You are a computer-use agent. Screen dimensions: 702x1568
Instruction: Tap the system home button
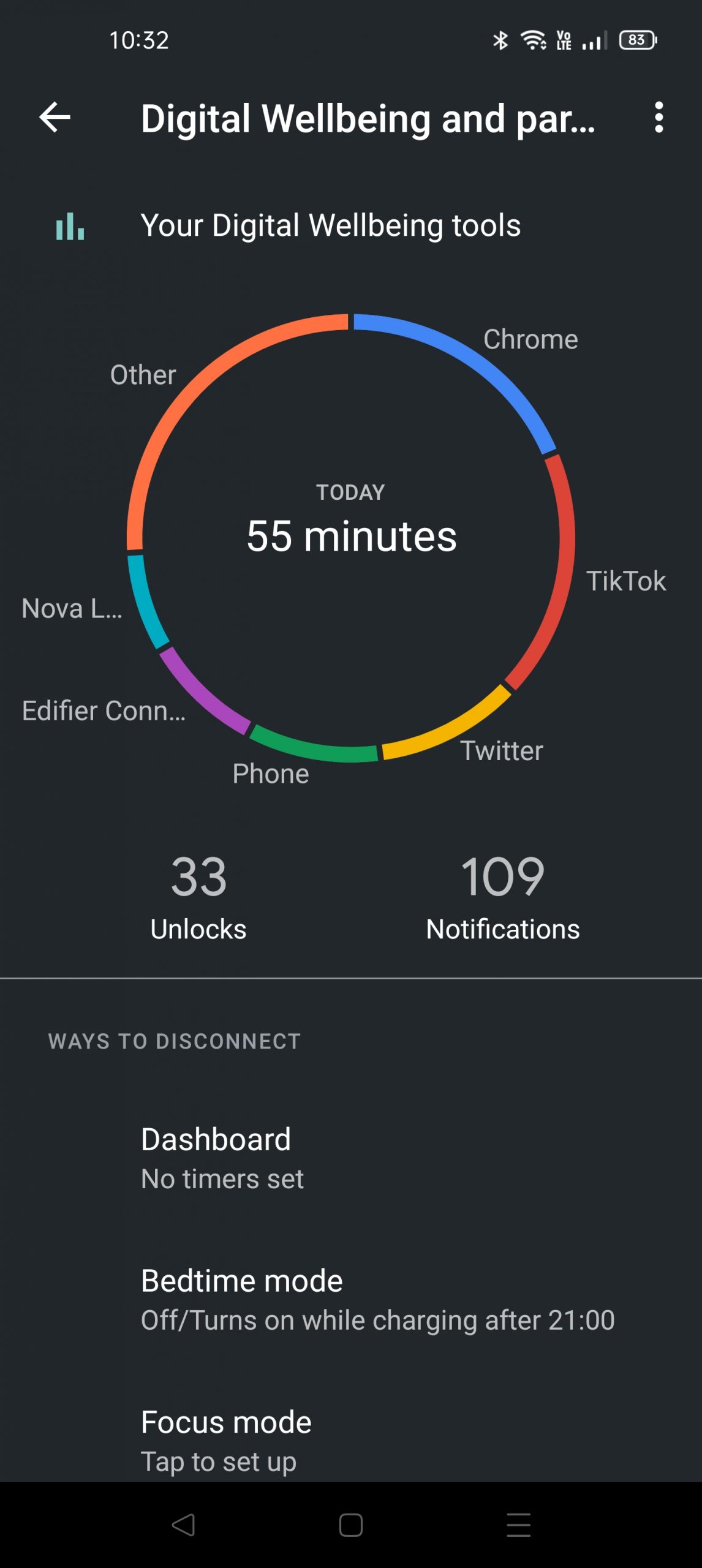(x=351, y=1525)
